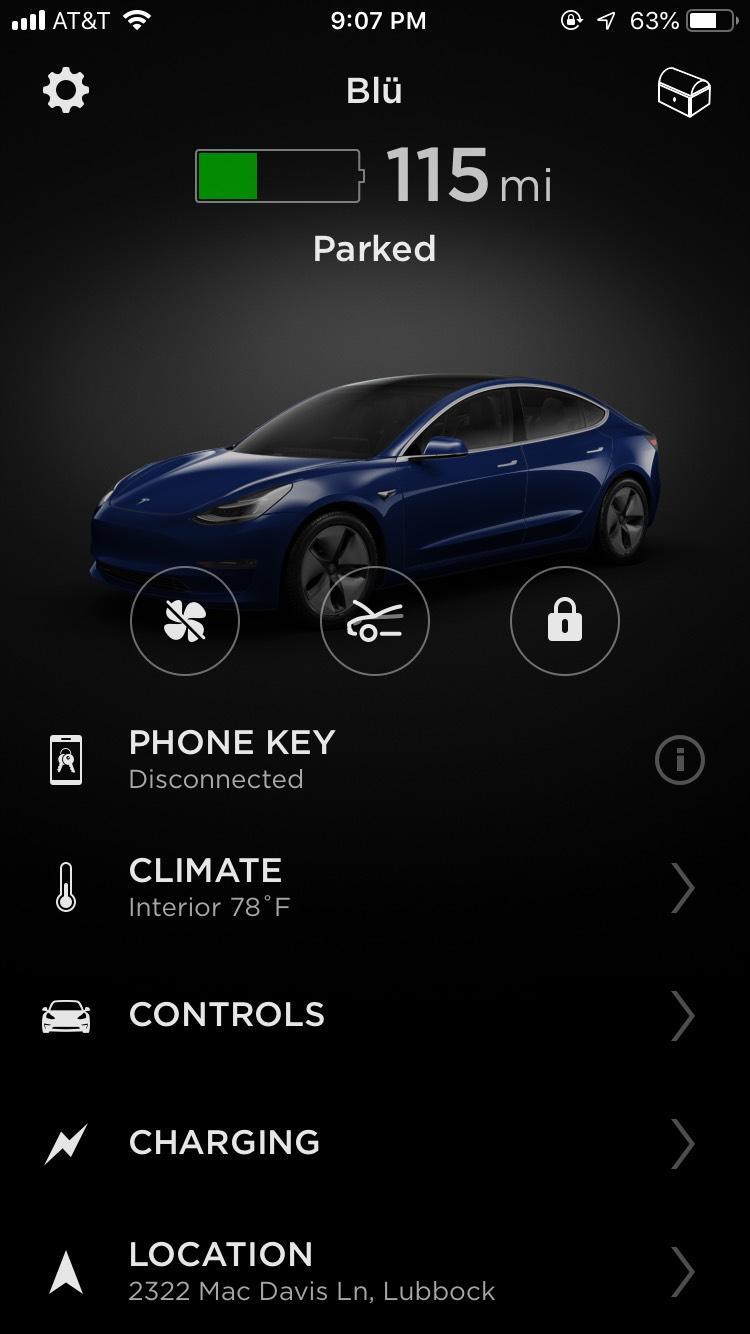This screenshot has height=1334, width=750.
Task: Tap the lock button
Action: click(565, 621)
